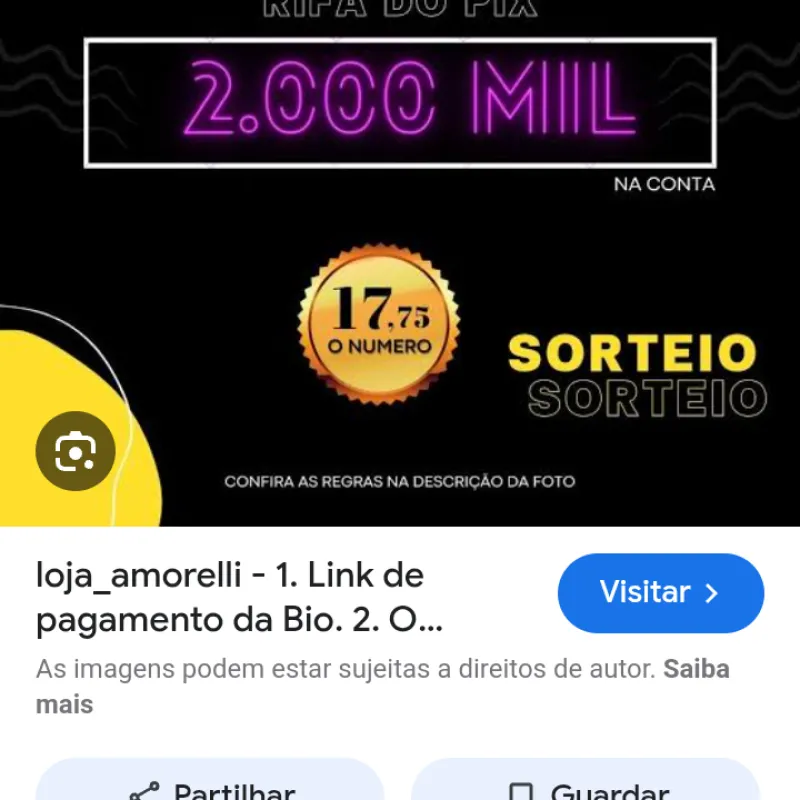Save the image with Guardar
800x800 pixels.
585,786
